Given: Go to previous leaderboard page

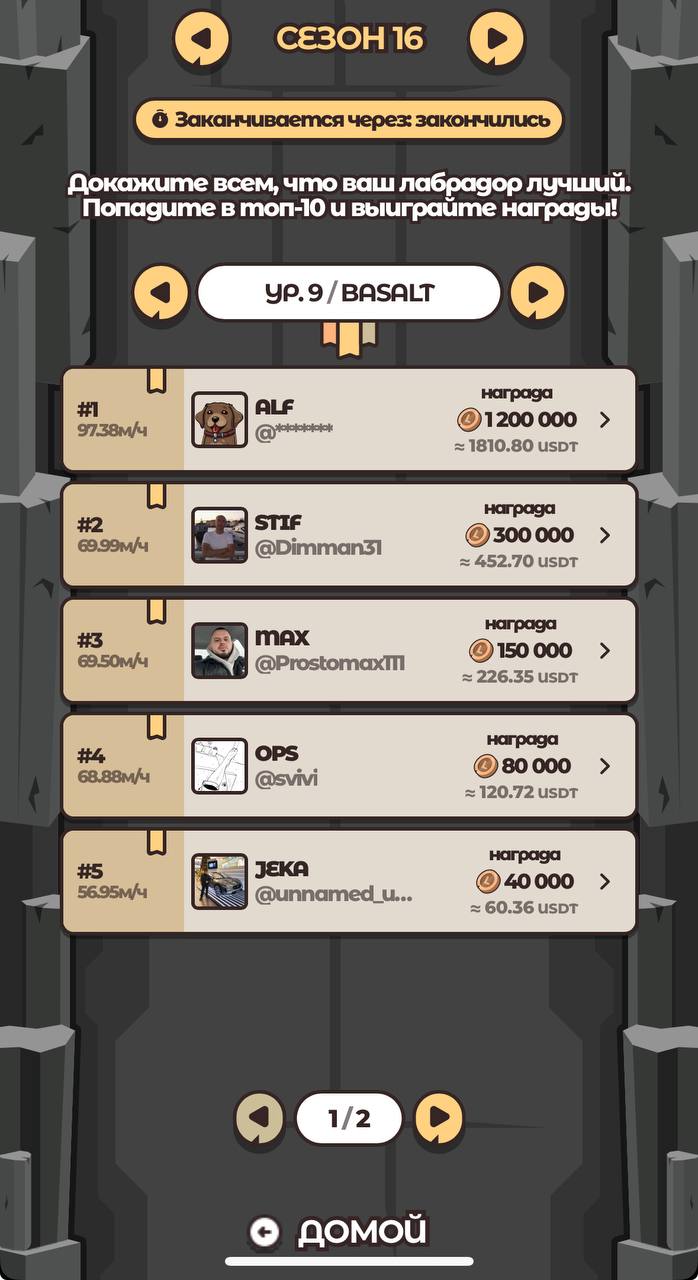Looking at the screenshot, I should point(259,1117).
